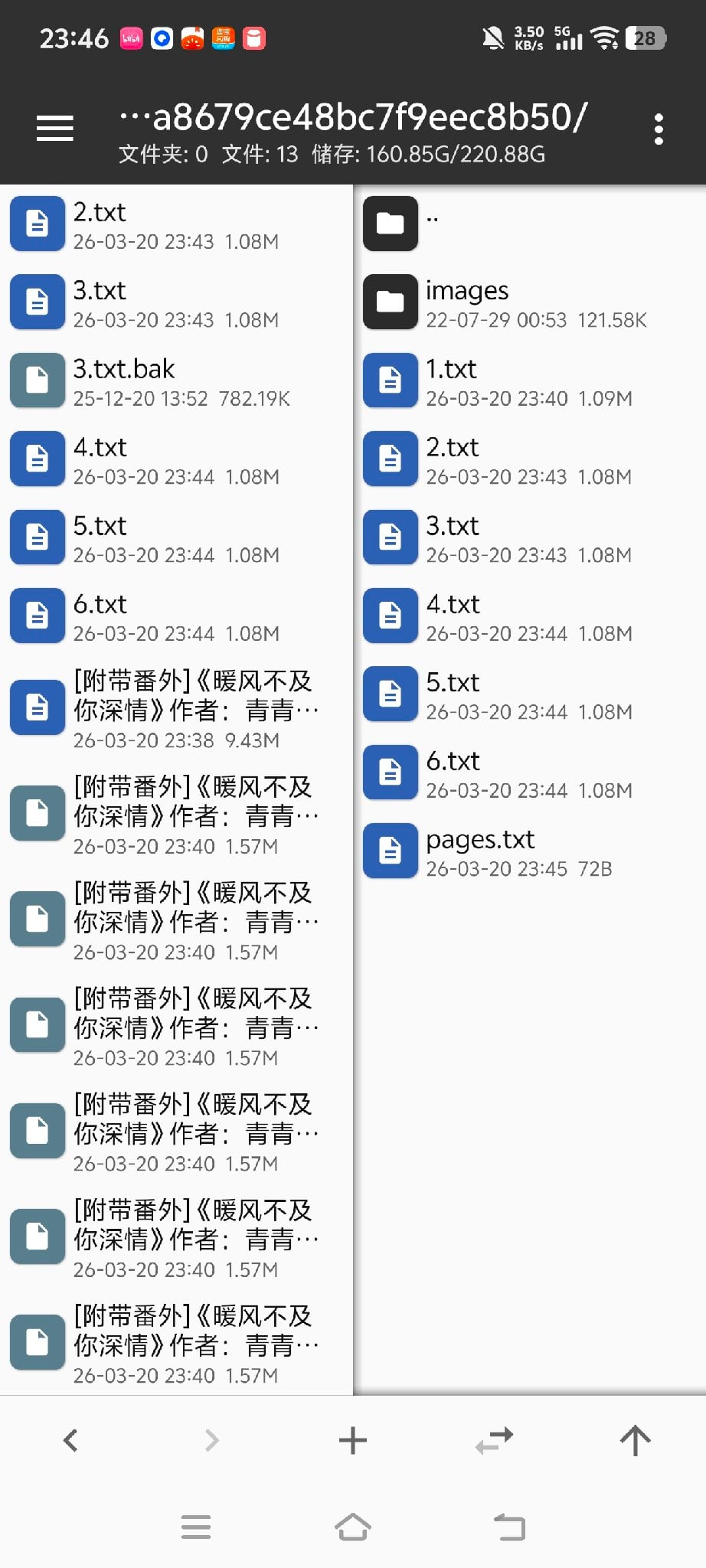The width and height of the screenshot is (706, 1568).
Task: Go up one directory level
Action: click(636, 1440)
